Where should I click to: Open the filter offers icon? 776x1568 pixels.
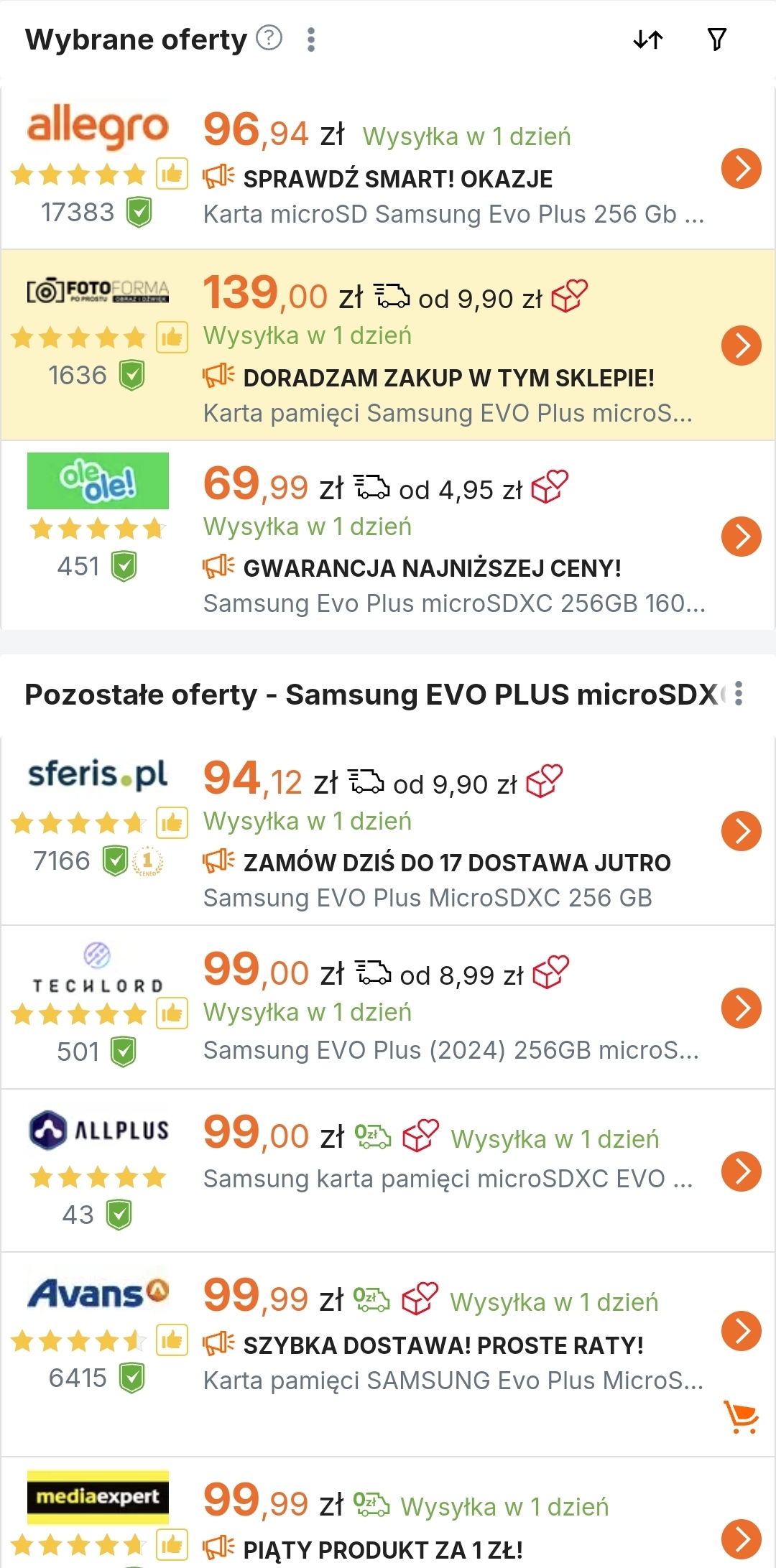tap(717, 40)
